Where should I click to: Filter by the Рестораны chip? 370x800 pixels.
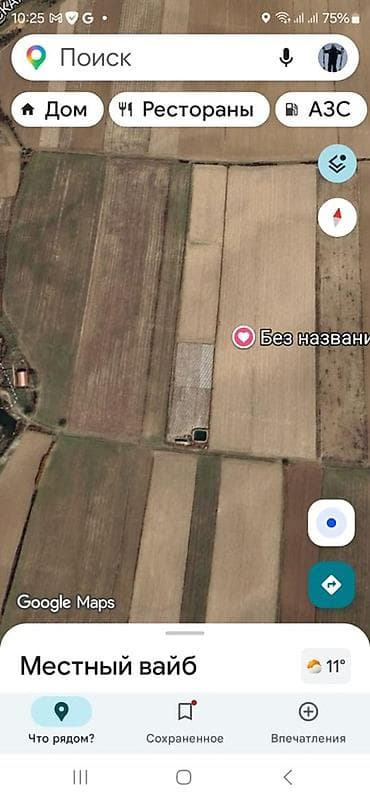189,109
